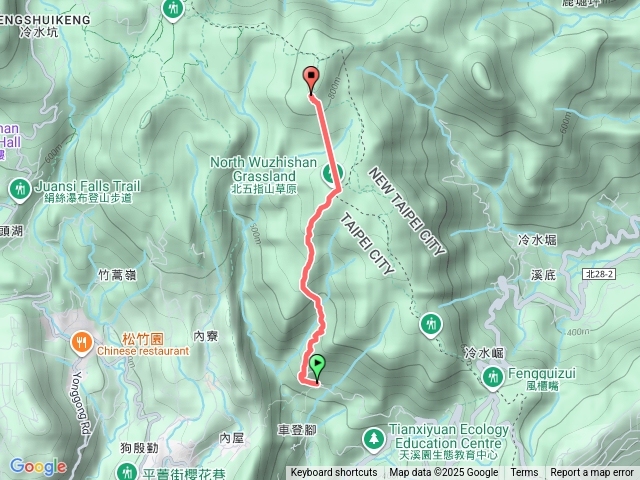Open the Keyboard shortcuts button
The width and height of the screenshot is (640, 480).
(x=334, y=473)
